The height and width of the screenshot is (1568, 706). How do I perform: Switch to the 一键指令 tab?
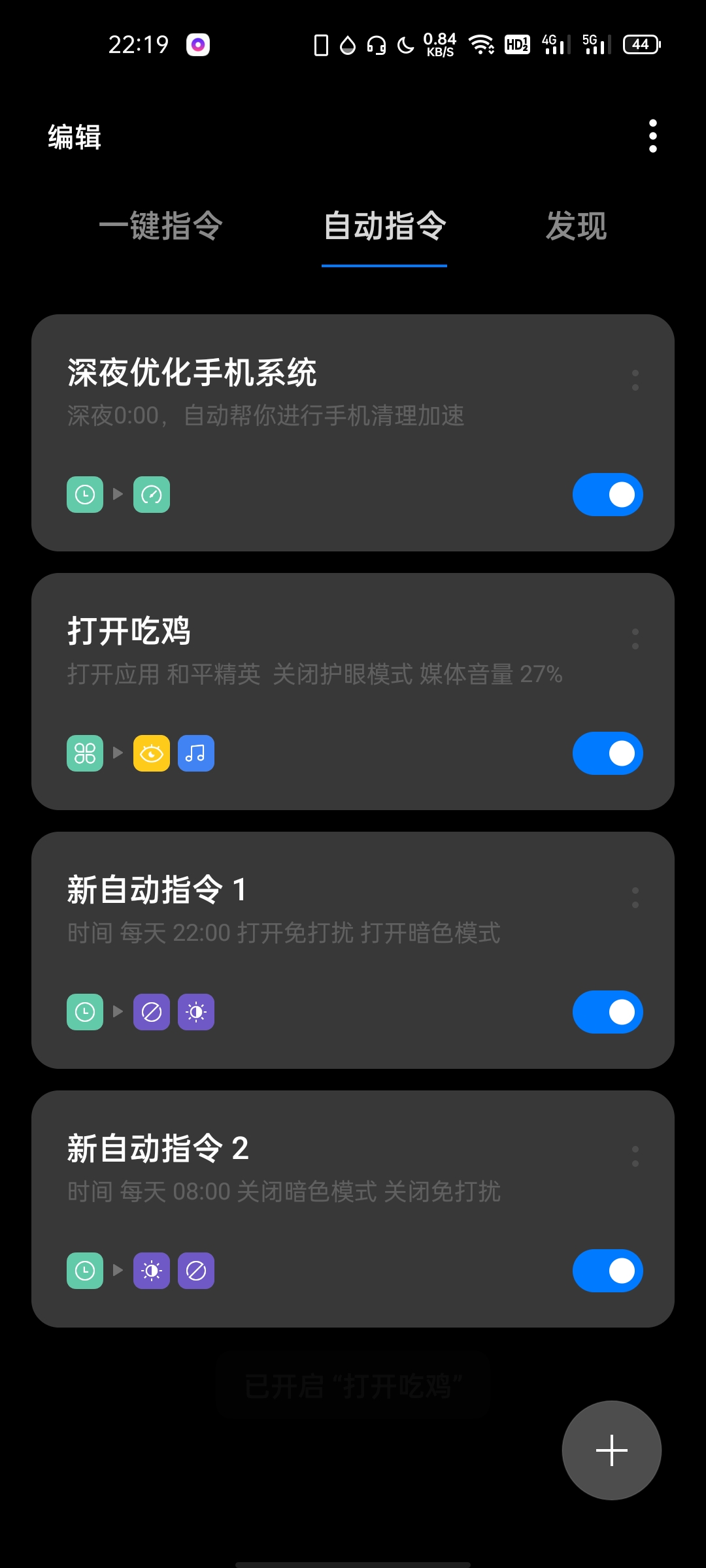coord(161,227)
